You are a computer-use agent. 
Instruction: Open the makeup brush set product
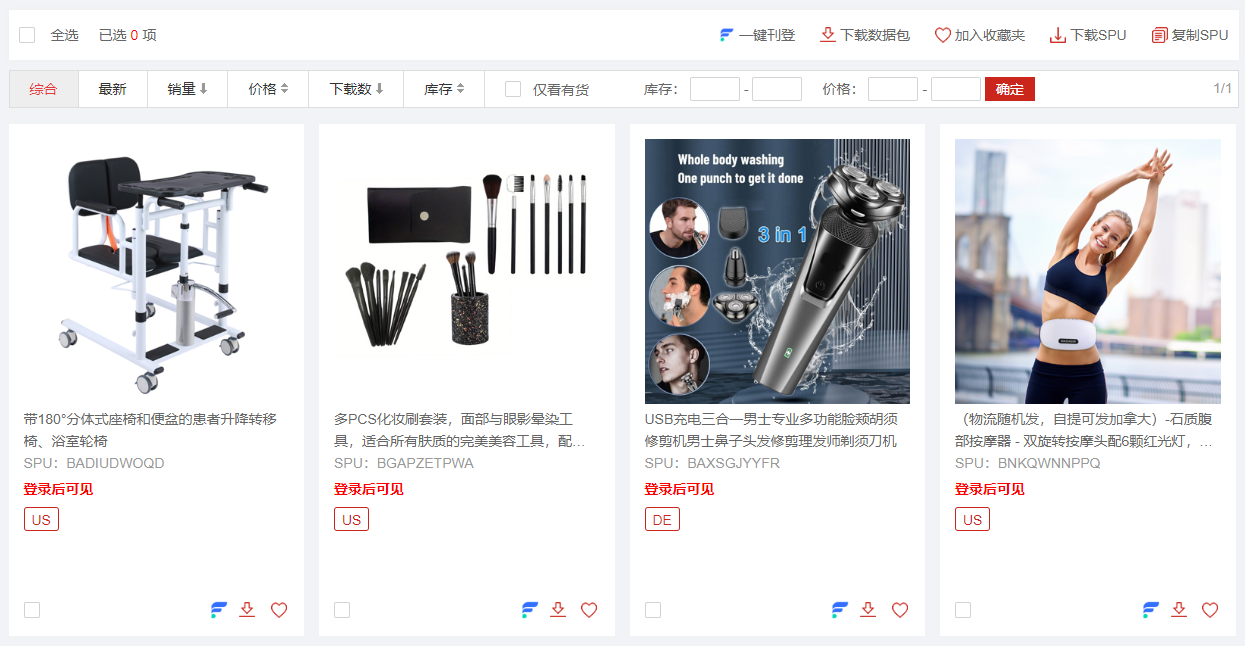point(466,271)
